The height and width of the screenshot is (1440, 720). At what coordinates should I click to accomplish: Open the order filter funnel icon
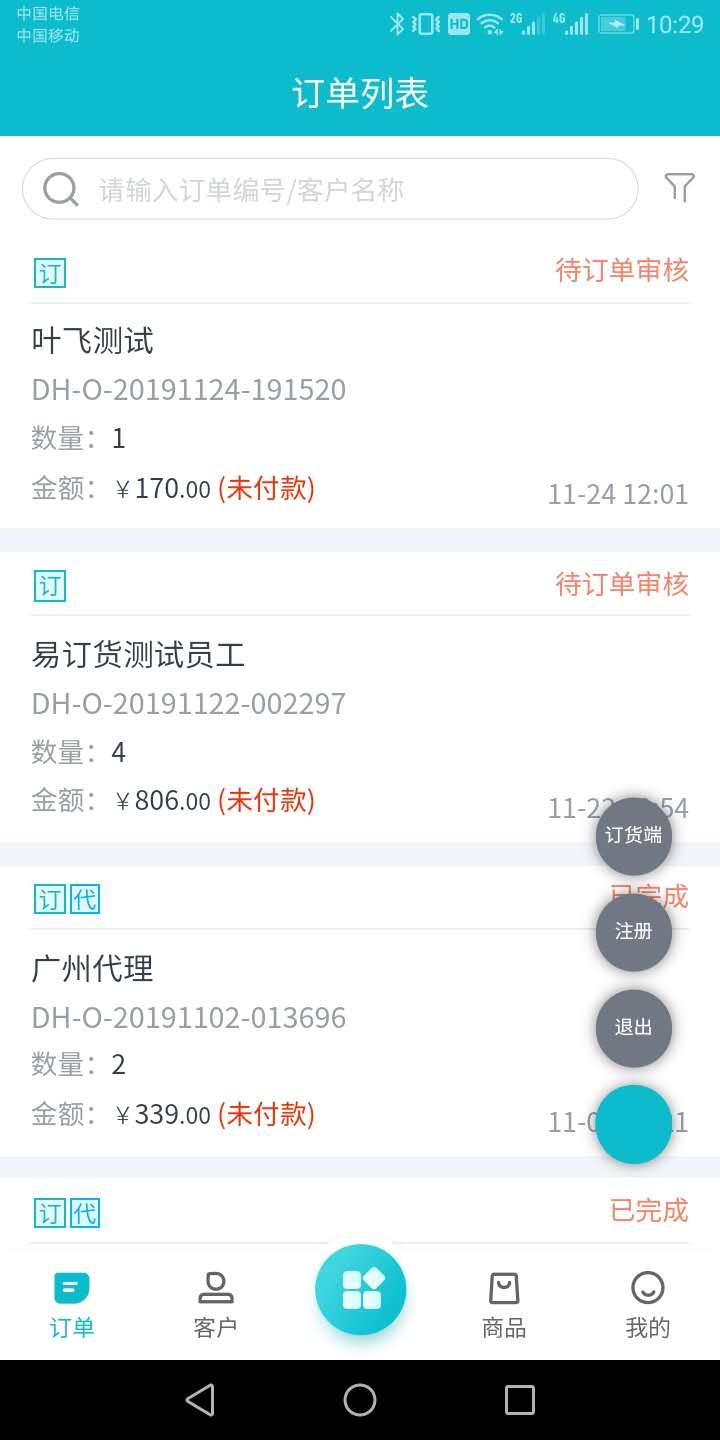point(679,187)
